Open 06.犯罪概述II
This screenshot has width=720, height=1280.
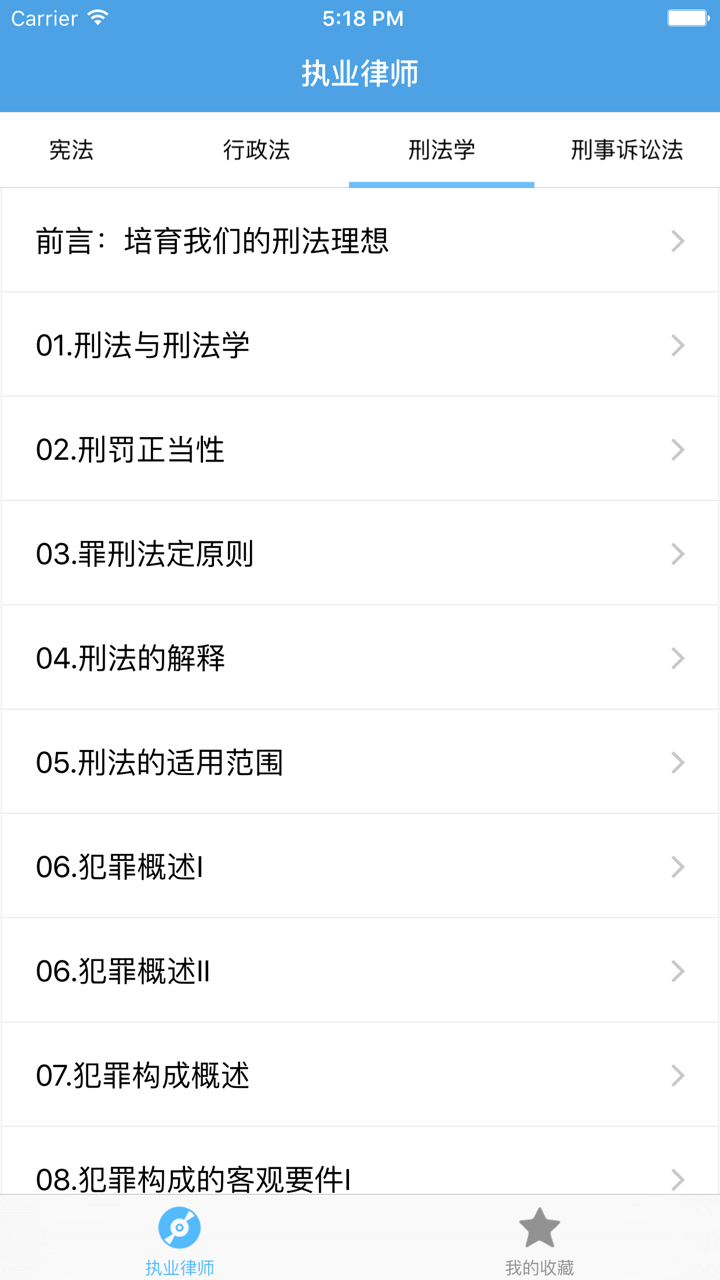pyautogui.click(x=300, y=969)
